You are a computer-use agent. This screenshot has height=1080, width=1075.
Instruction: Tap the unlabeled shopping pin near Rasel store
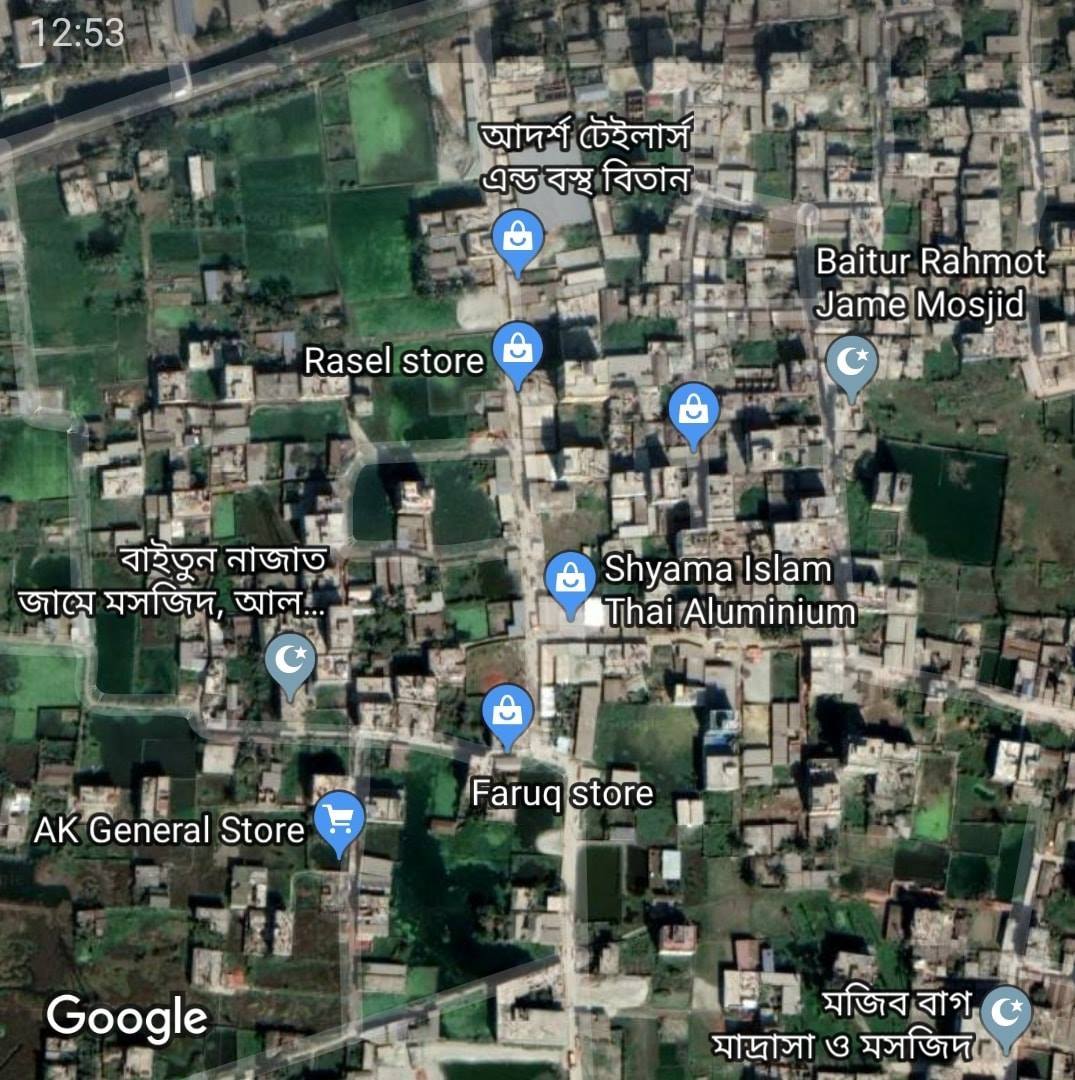pos(693,415)
